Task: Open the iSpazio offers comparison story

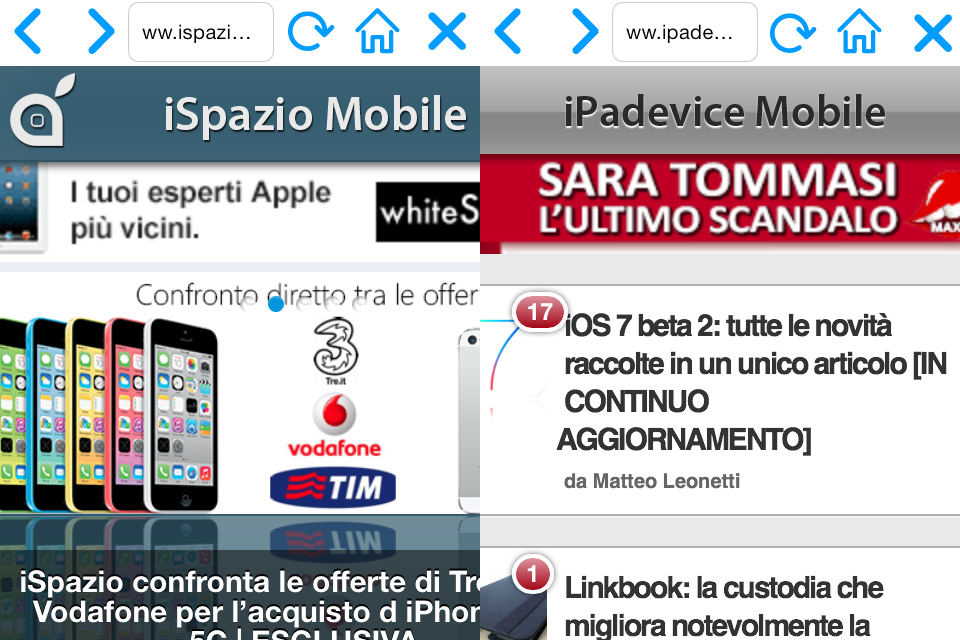Action: pyautogui.click(x=240, y=595)
